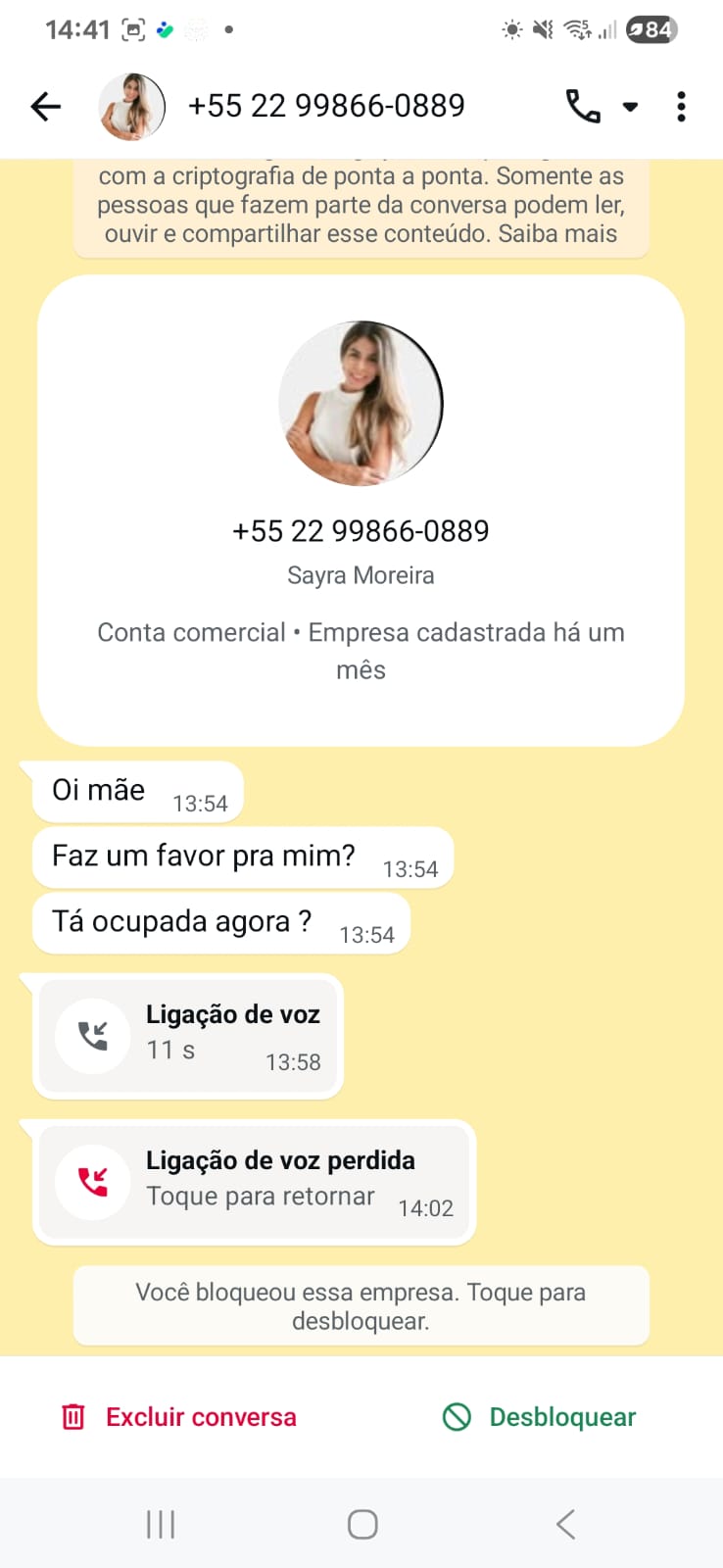The image size is (723, 1568).
Task: View Sayra Moreira business info card
Action: click(x=361, y=510)
